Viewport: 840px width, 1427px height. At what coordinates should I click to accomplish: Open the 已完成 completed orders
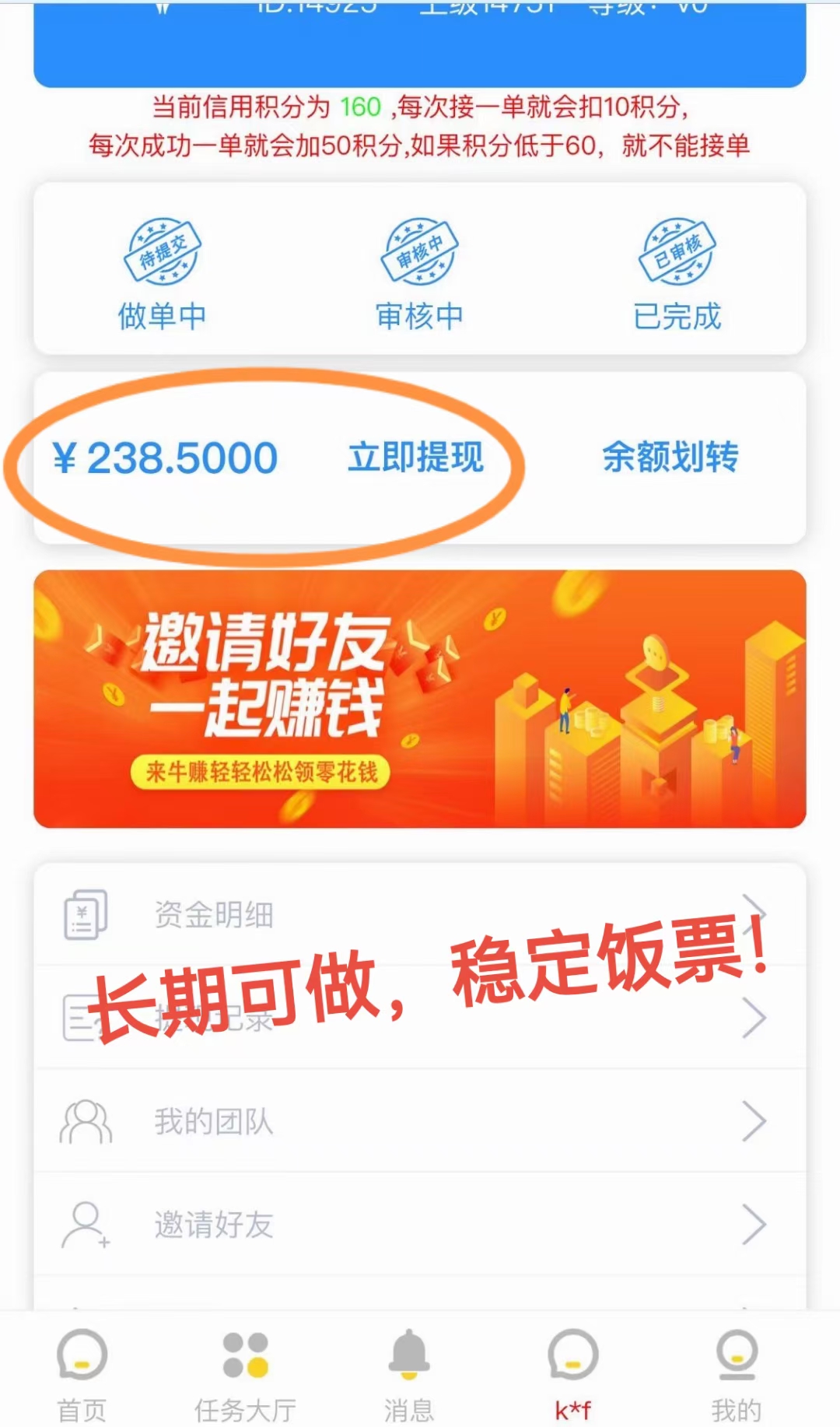point(677,273)
